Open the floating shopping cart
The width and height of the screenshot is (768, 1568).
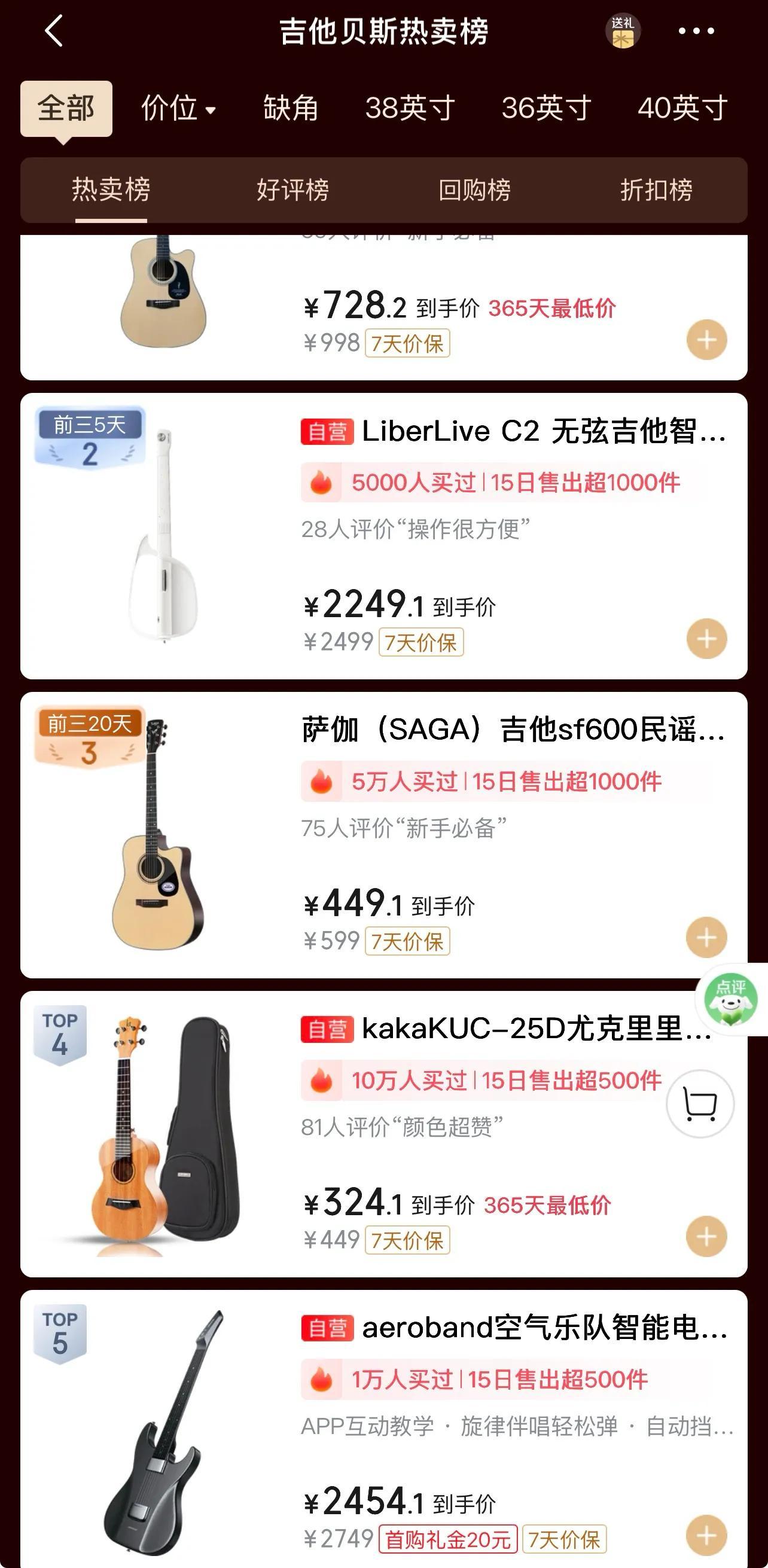click(x=700, y=1104)
